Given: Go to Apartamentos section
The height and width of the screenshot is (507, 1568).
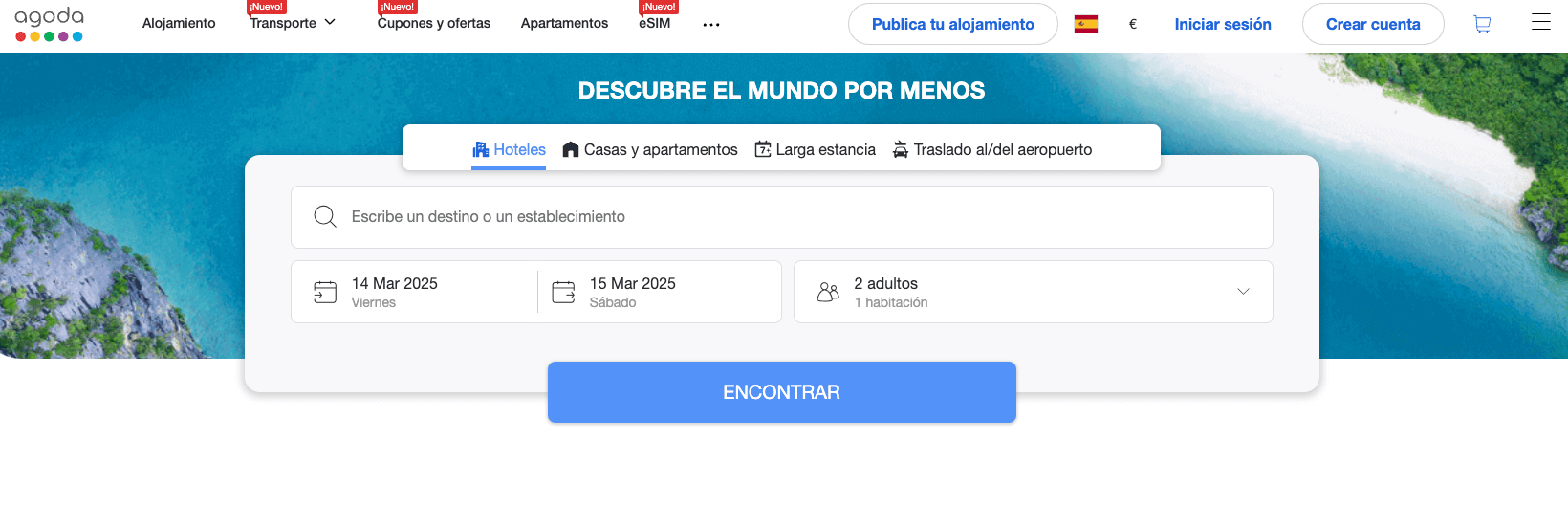Looking at the screenshot, I should pyautogui.click(x=564, y=23).
